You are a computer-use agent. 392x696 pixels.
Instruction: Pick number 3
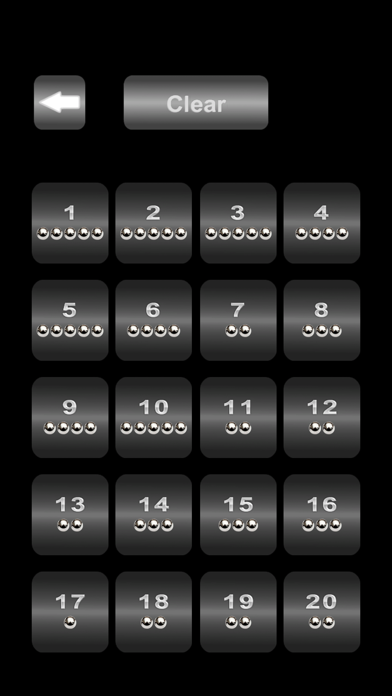(238, 223)
